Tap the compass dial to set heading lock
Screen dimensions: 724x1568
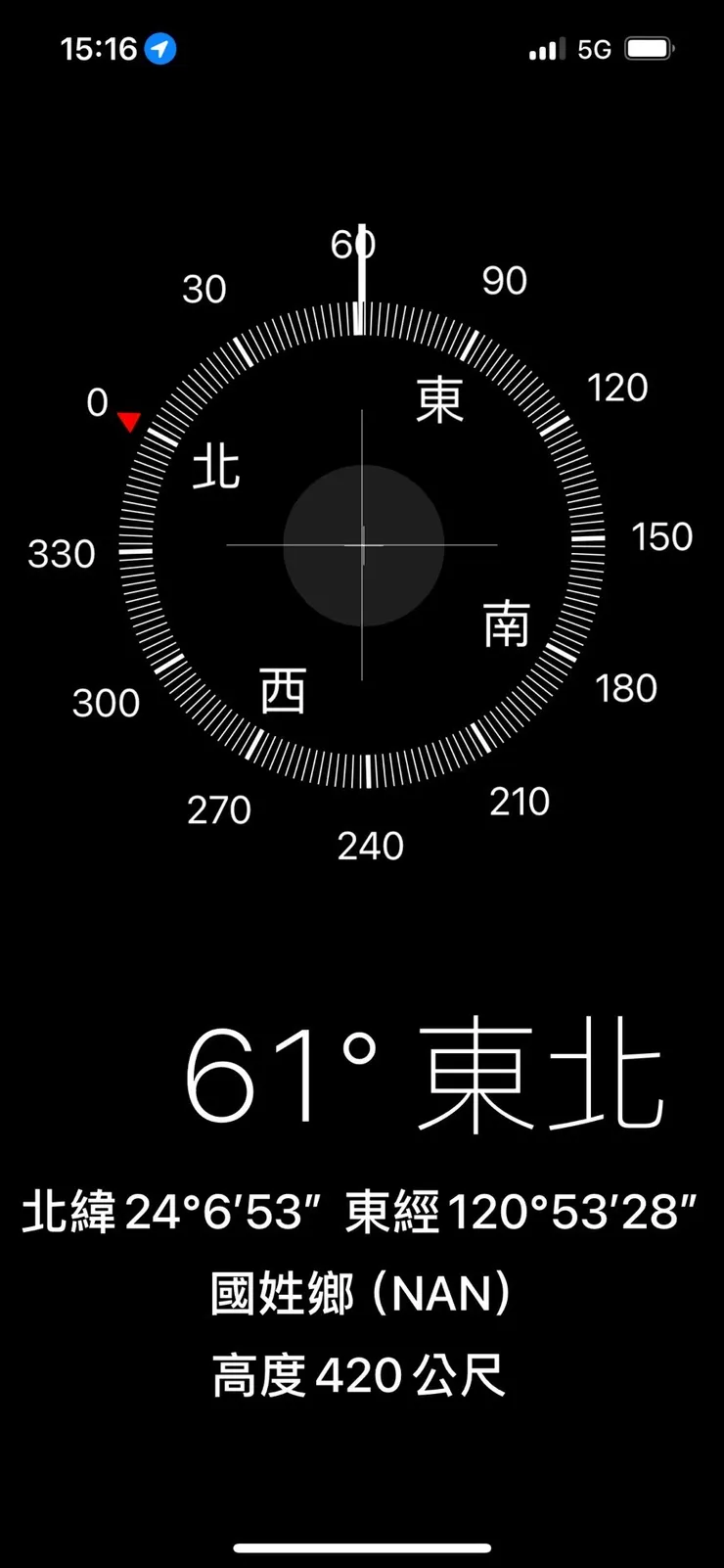pyautogui.click(x=363, y=545)
